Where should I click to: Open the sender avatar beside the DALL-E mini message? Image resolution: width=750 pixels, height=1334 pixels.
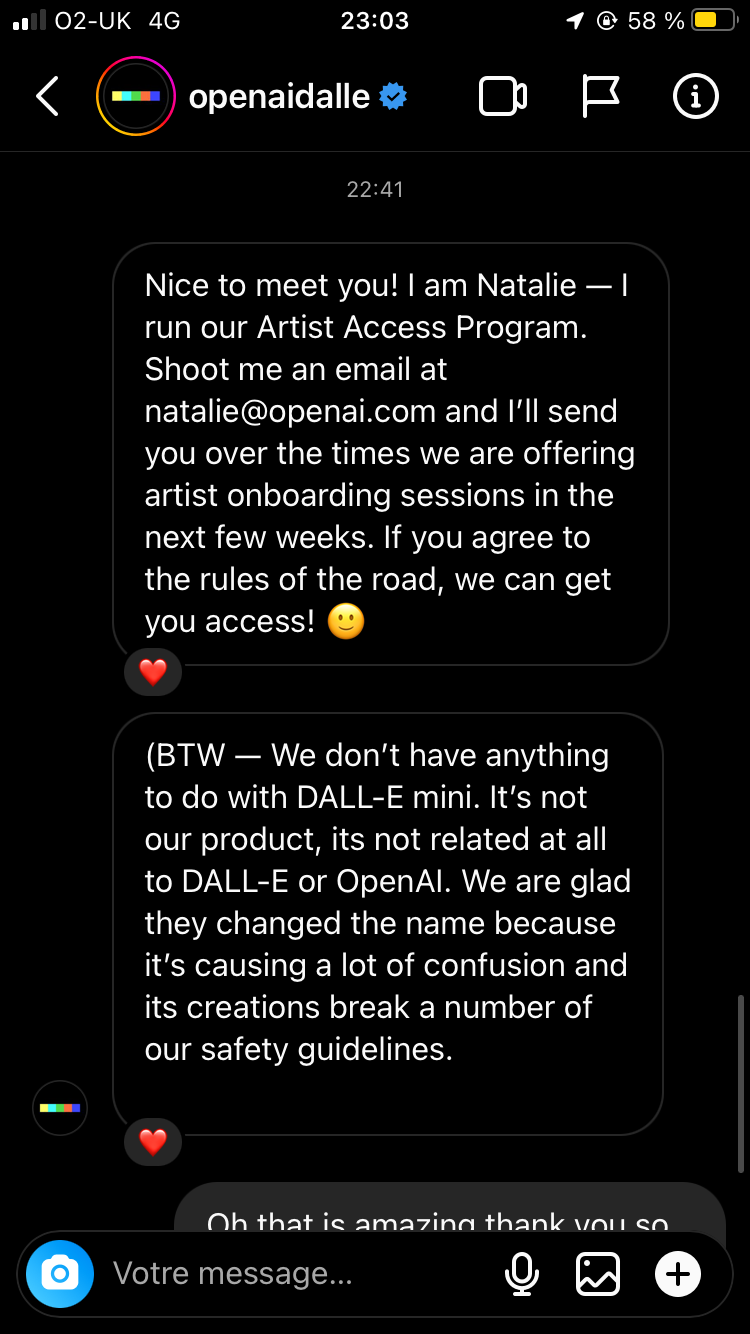click(60, 1108)
